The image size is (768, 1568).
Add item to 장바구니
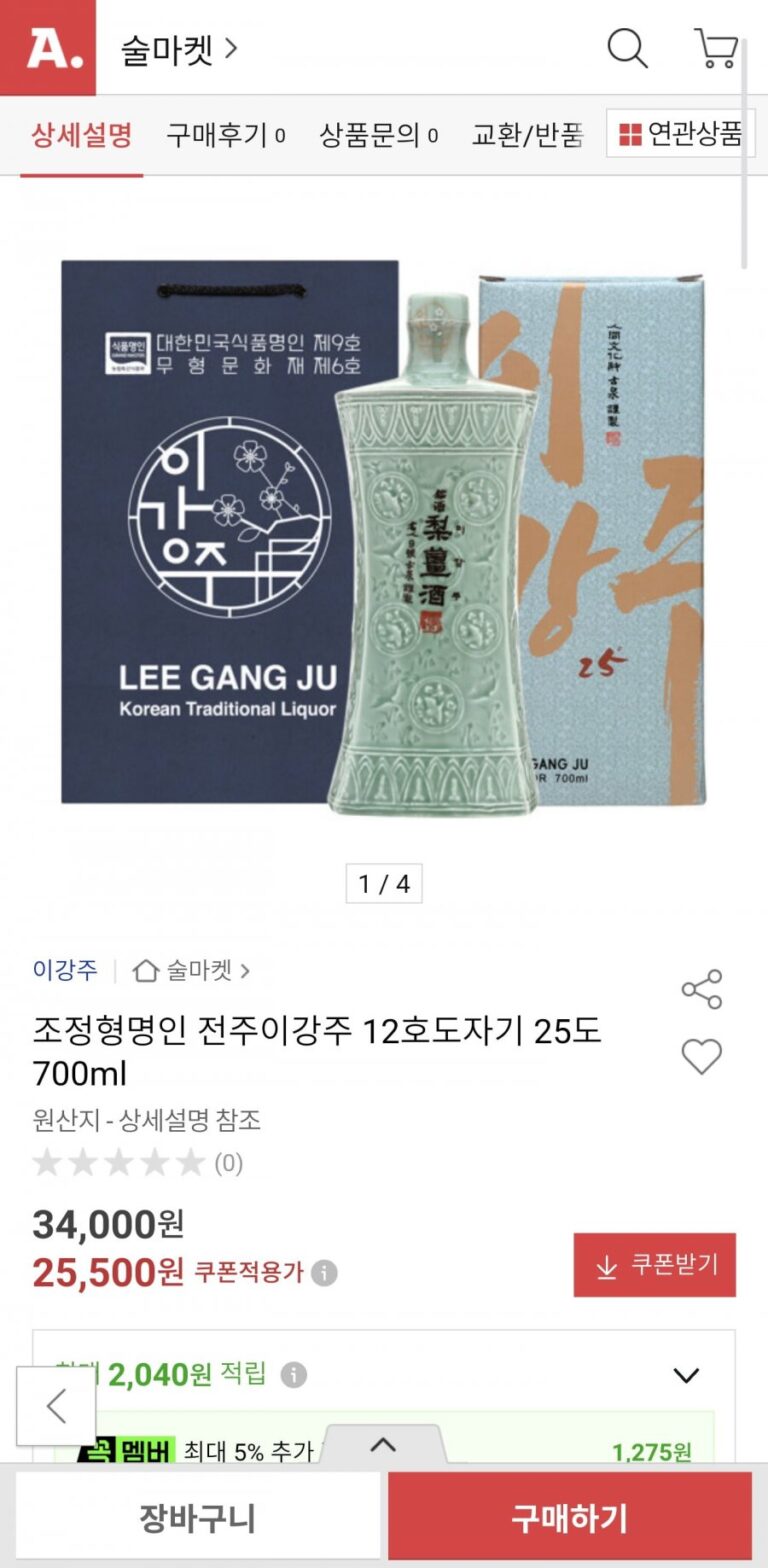coord(197,1518)
